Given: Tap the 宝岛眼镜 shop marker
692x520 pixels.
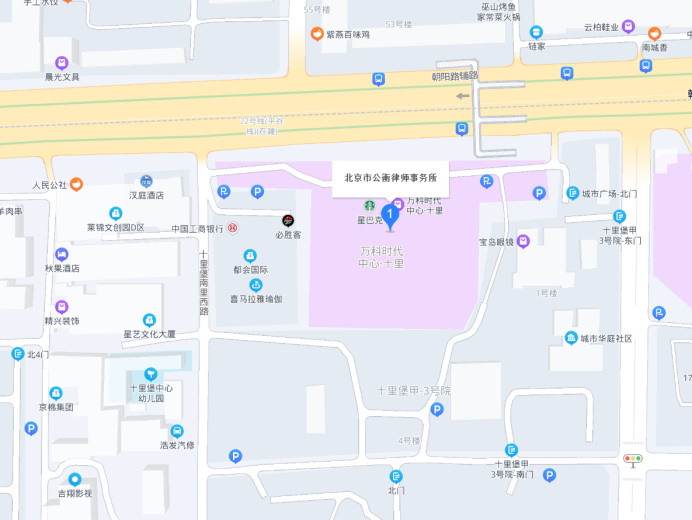Looking at the screenshot, I should [x=522, y=241].
